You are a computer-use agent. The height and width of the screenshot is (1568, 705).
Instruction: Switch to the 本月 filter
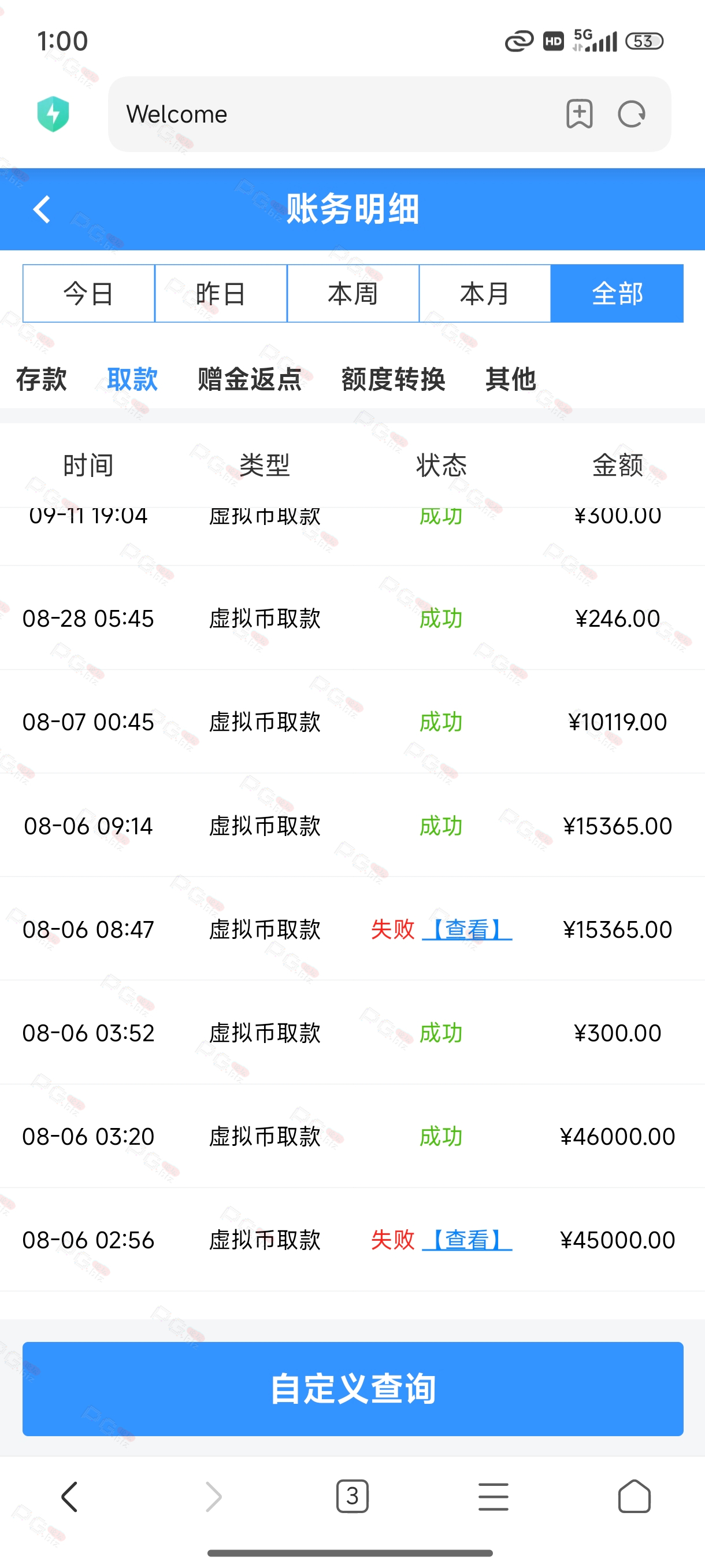pos(485,293)
